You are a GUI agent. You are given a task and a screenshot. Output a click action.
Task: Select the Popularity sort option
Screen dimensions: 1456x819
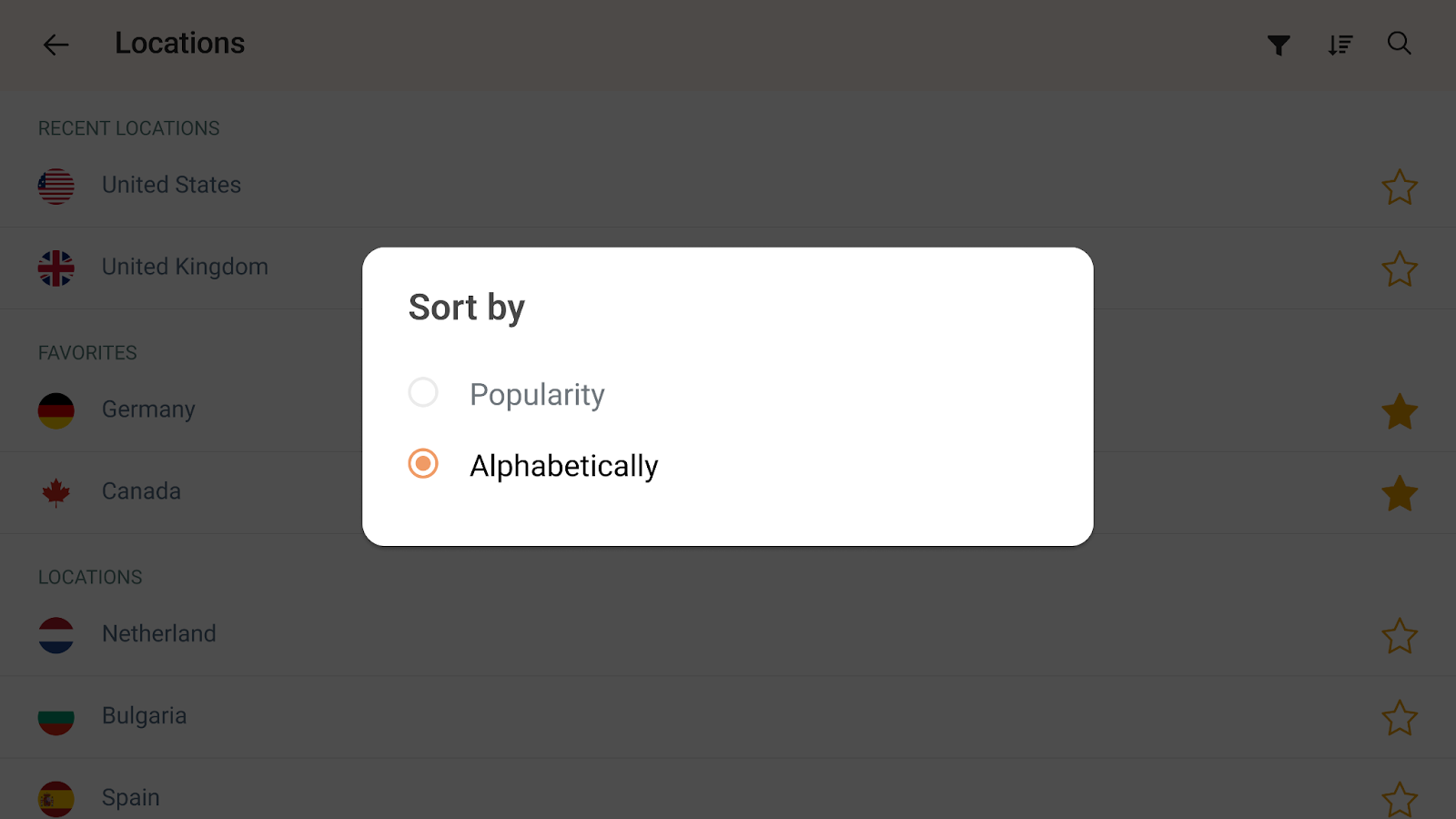coord(423,393)
